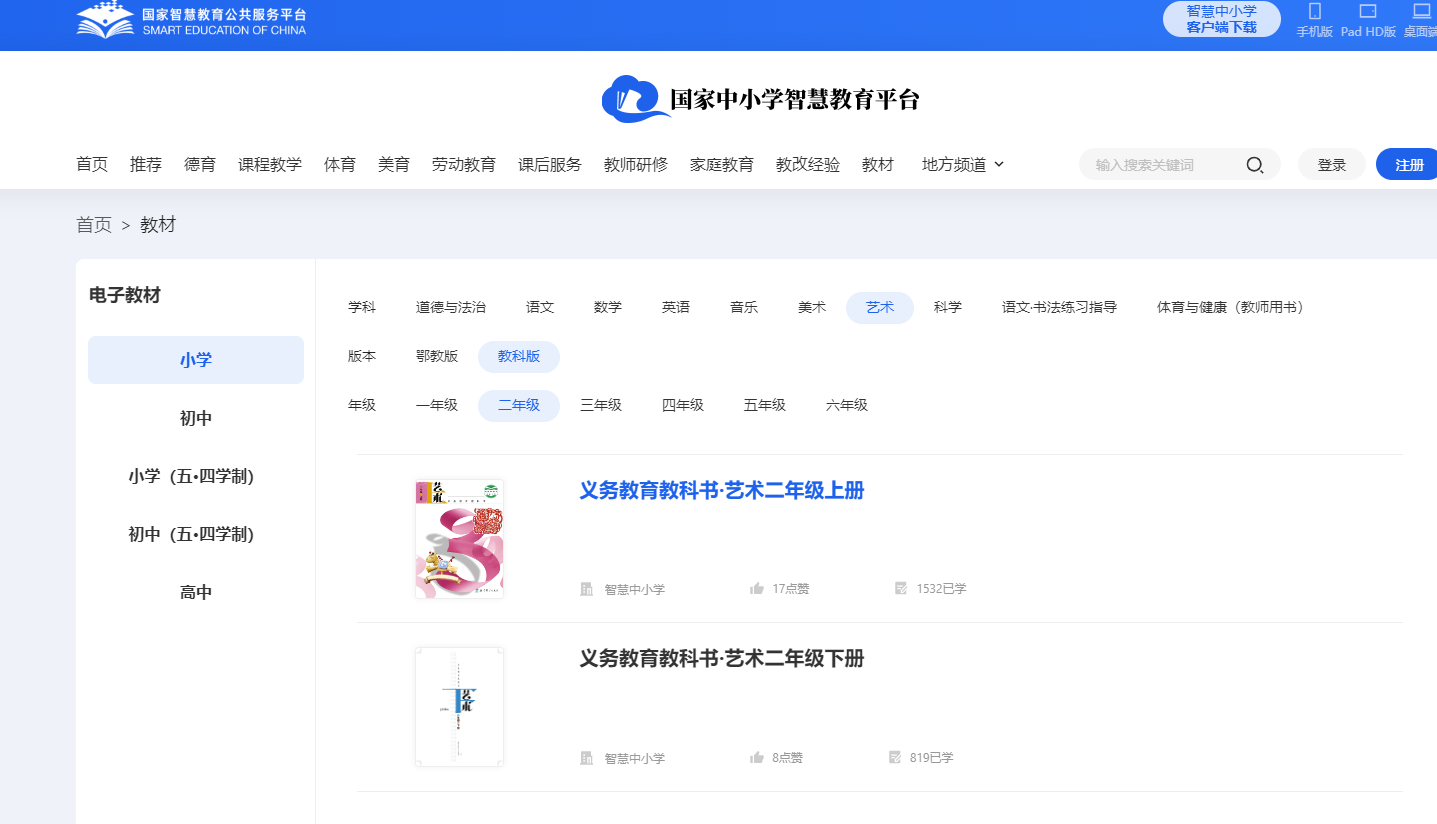Switch to 初中 in the sidebar
The width and height of the screenshot is (1437, 824).
point(196,418)
